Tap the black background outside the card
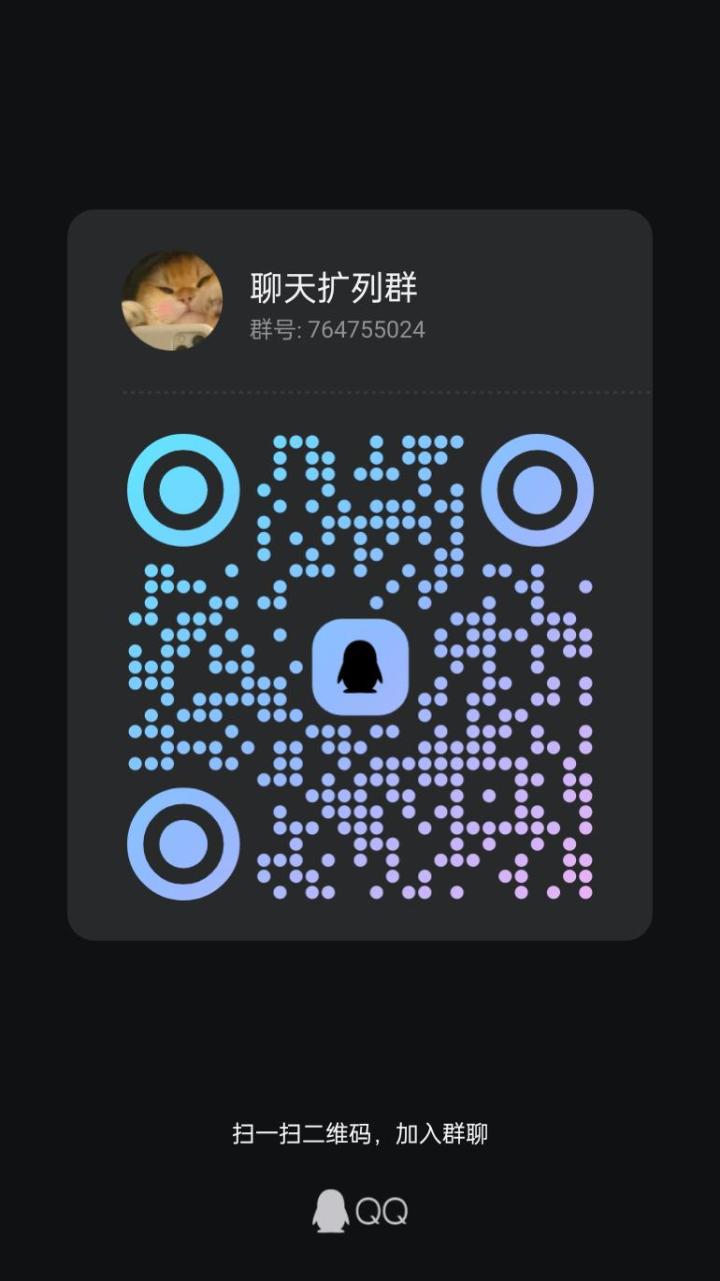The image size is (720, 1281). coord(360,100)
